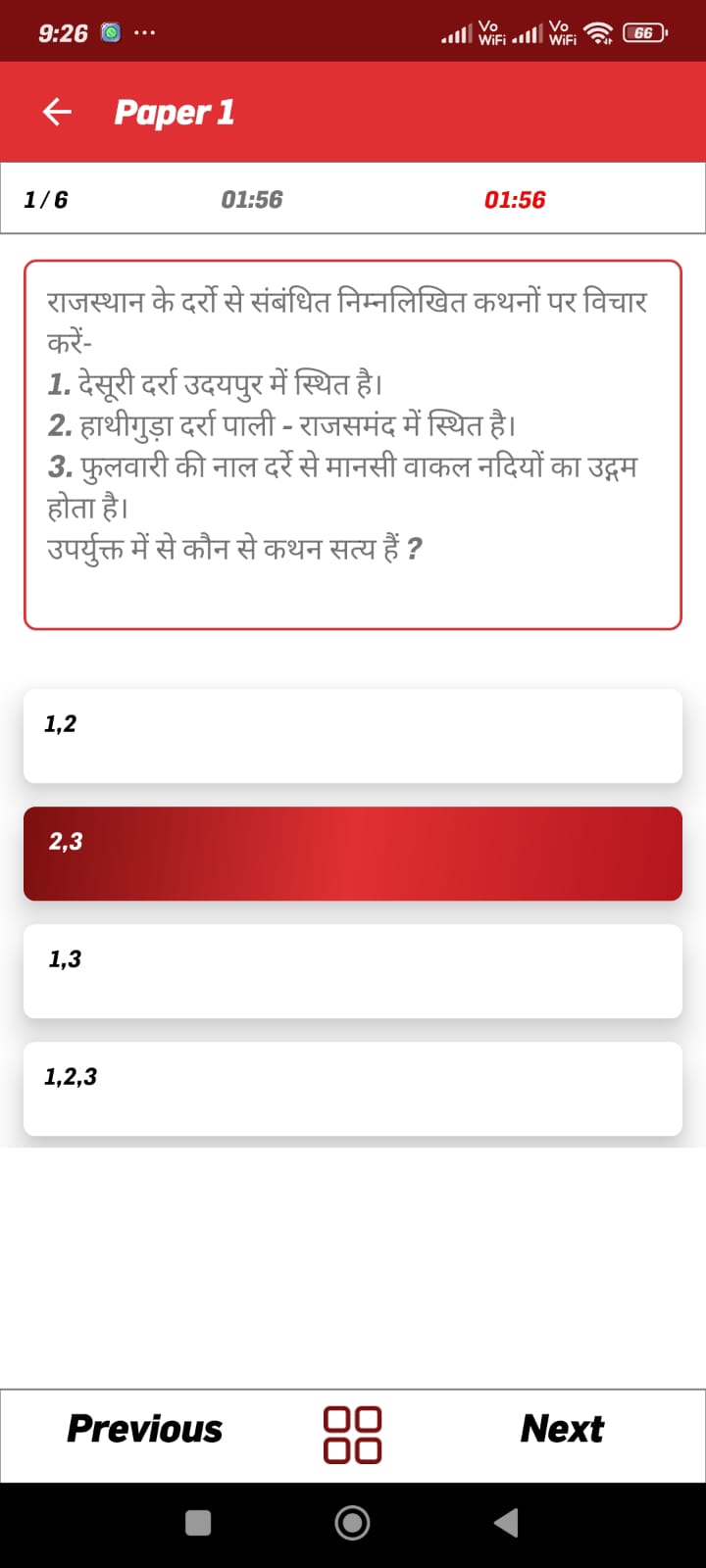
Task: Select answer option 1,2
Action: point(353,735)
